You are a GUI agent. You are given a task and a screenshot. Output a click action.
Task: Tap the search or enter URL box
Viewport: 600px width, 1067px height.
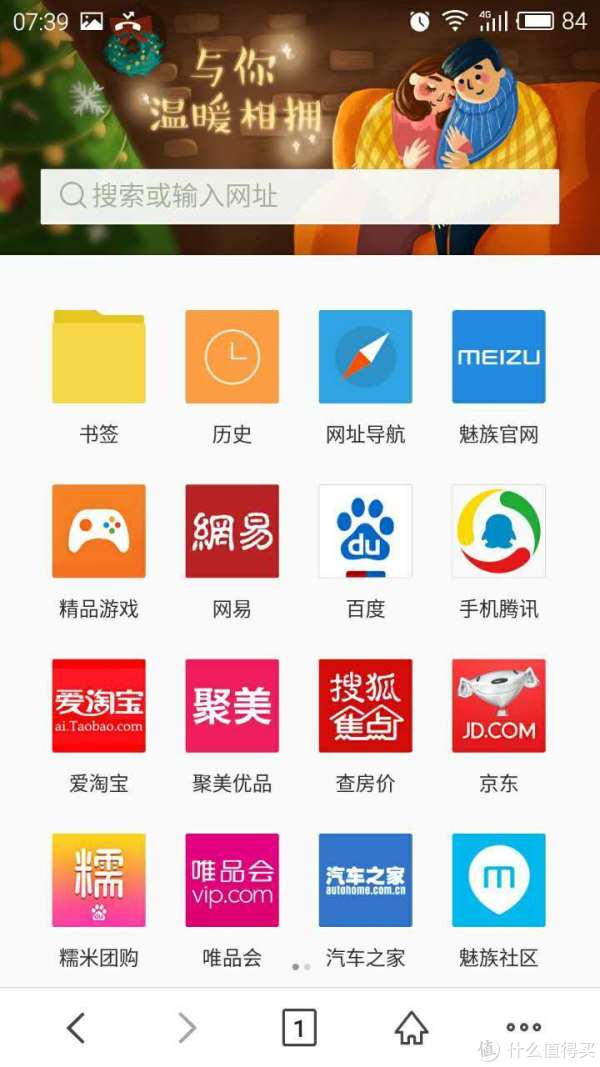coord(299,196)
